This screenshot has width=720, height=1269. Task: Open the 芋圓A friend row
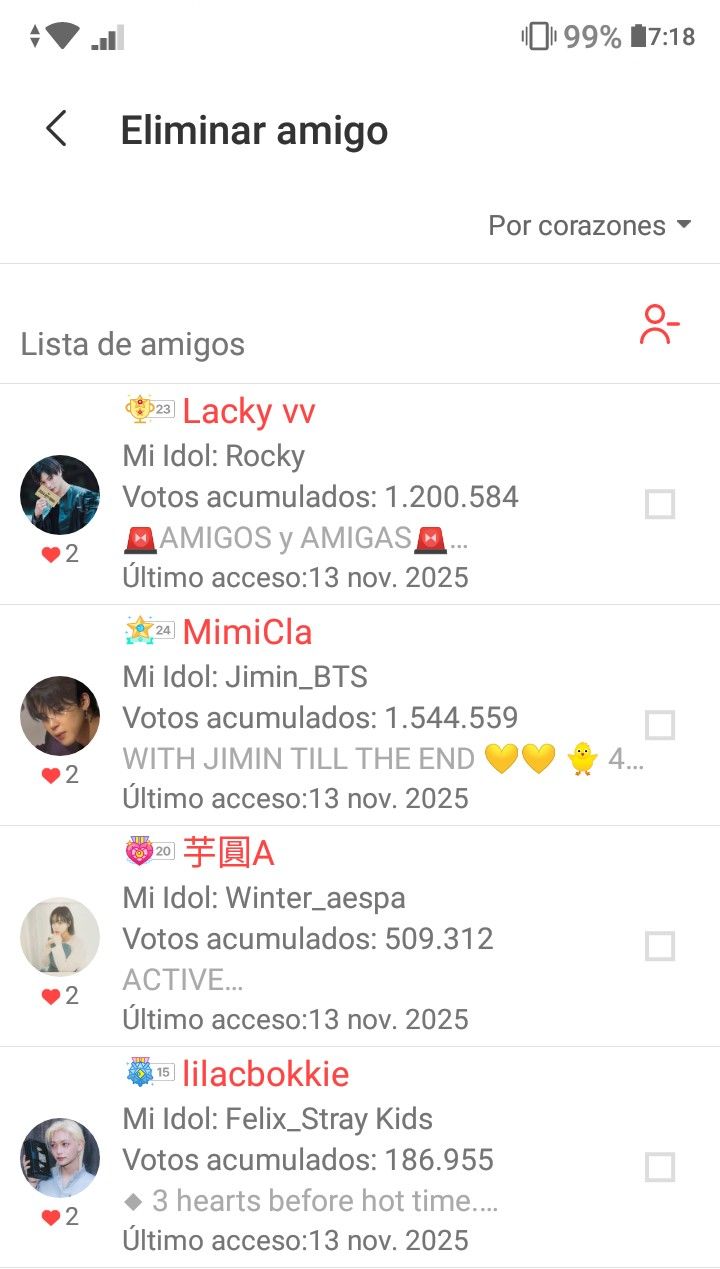point(320,937)
